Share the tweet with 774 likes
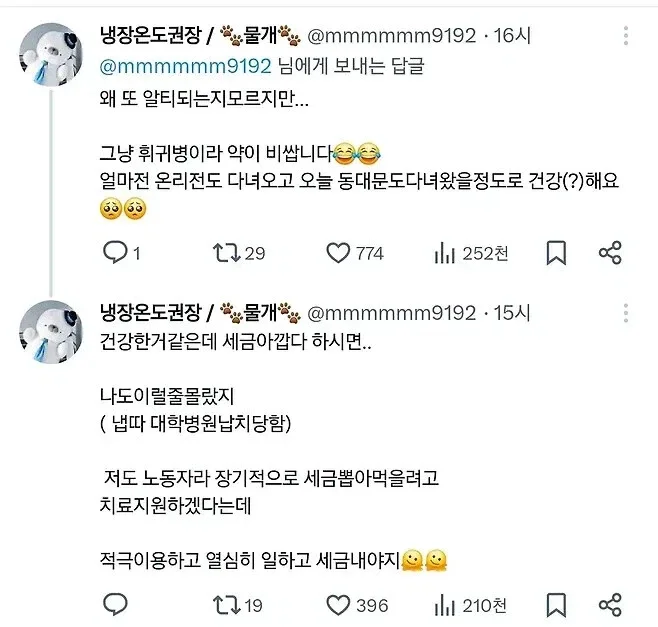 pos(610,253)
